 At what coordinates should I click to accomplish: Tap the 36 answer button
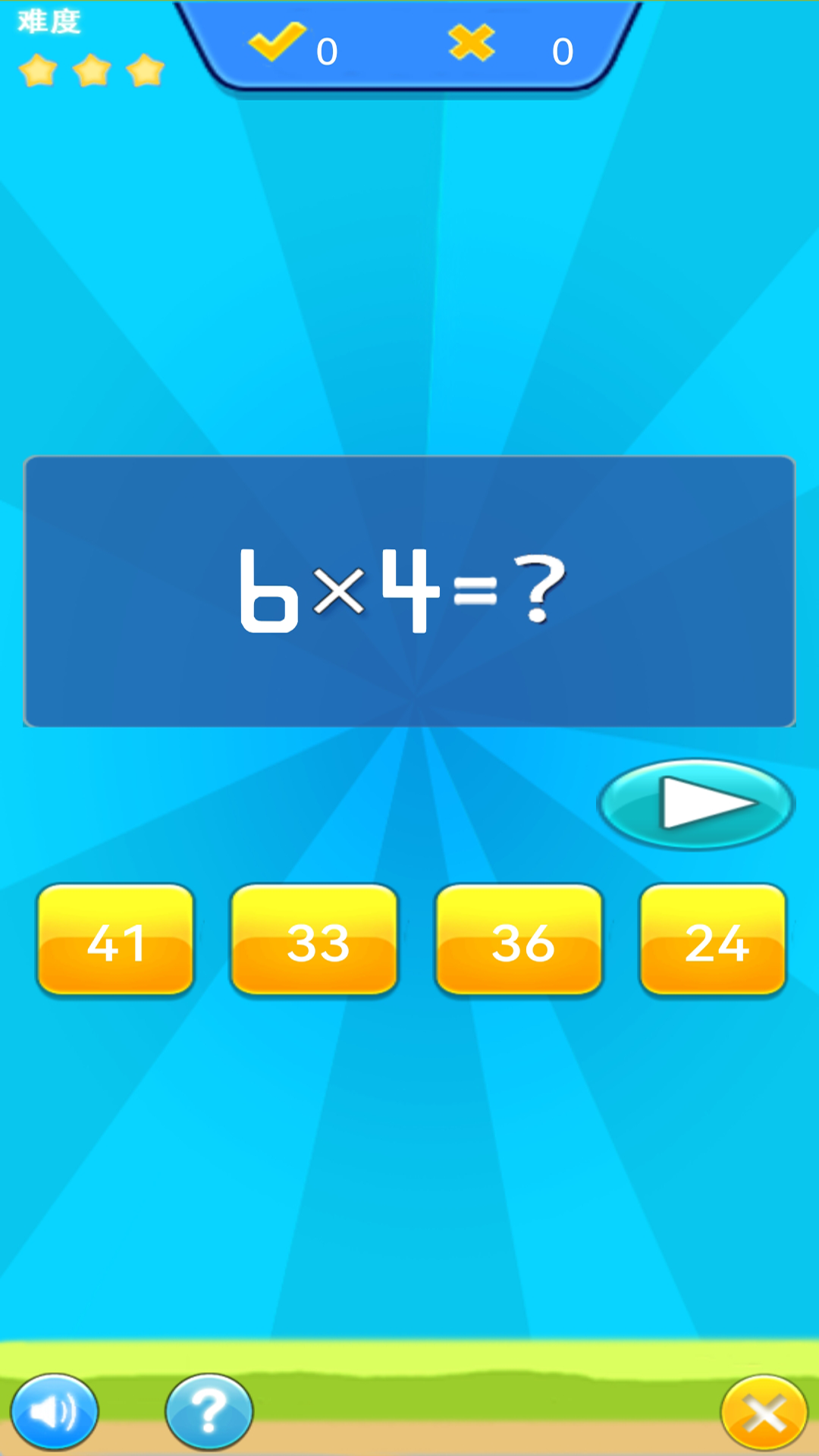tap(519, 940)
